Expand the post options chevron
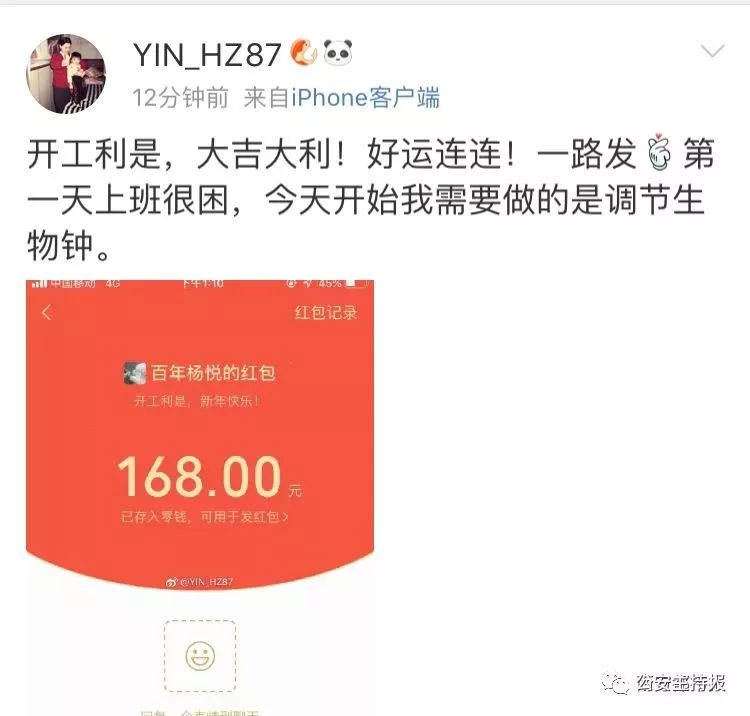Viewport: 750px width, 716px height. point(712,51)
